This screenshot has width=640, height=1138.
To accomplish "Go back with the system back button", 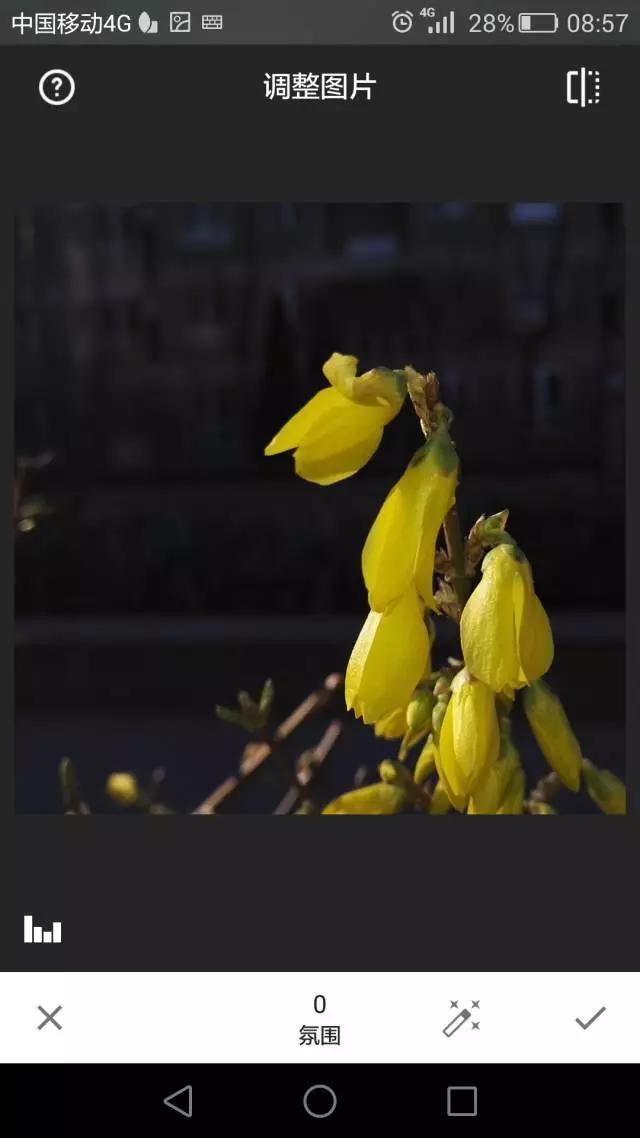I will pos(178,1101).
